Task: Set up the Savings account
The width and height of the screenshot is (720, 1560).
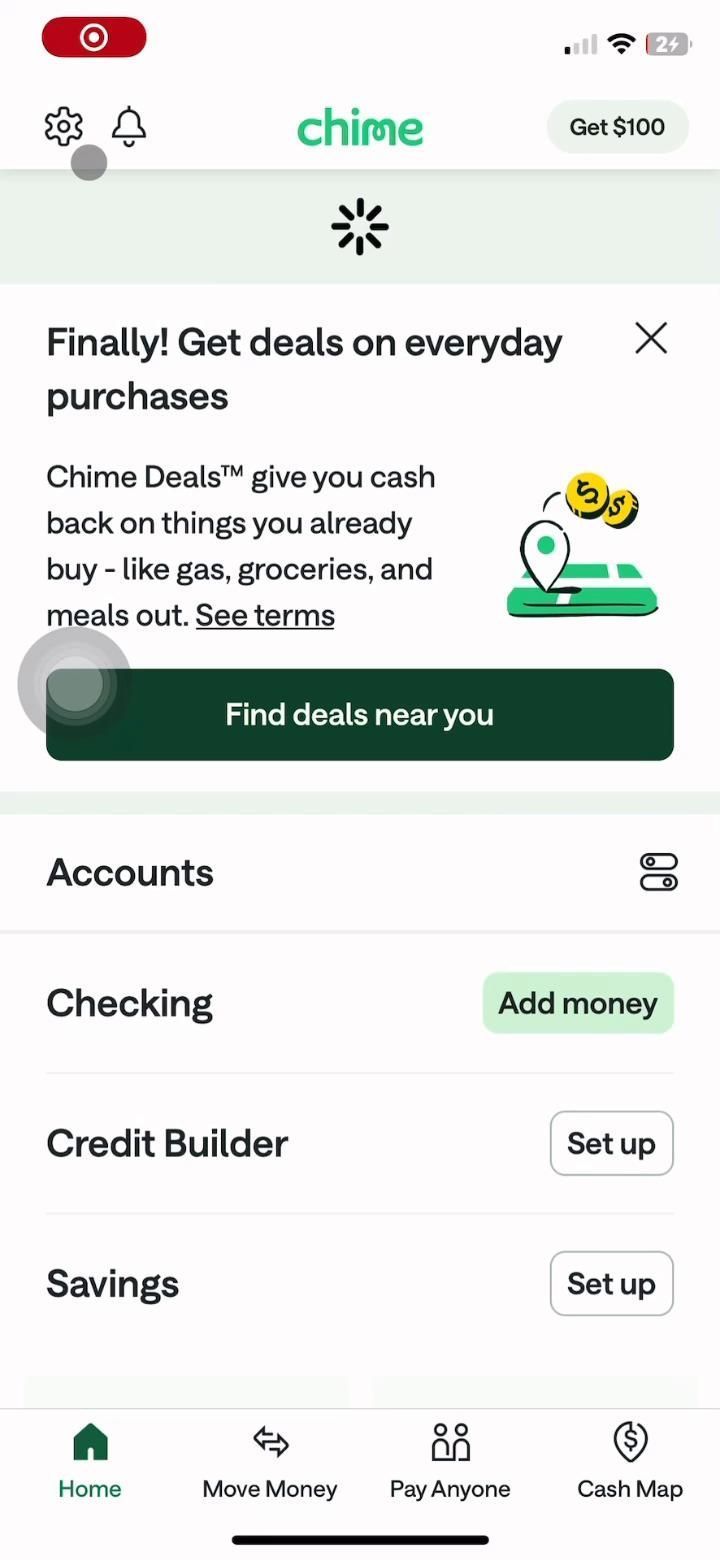Action: [x=611, y=1283]
